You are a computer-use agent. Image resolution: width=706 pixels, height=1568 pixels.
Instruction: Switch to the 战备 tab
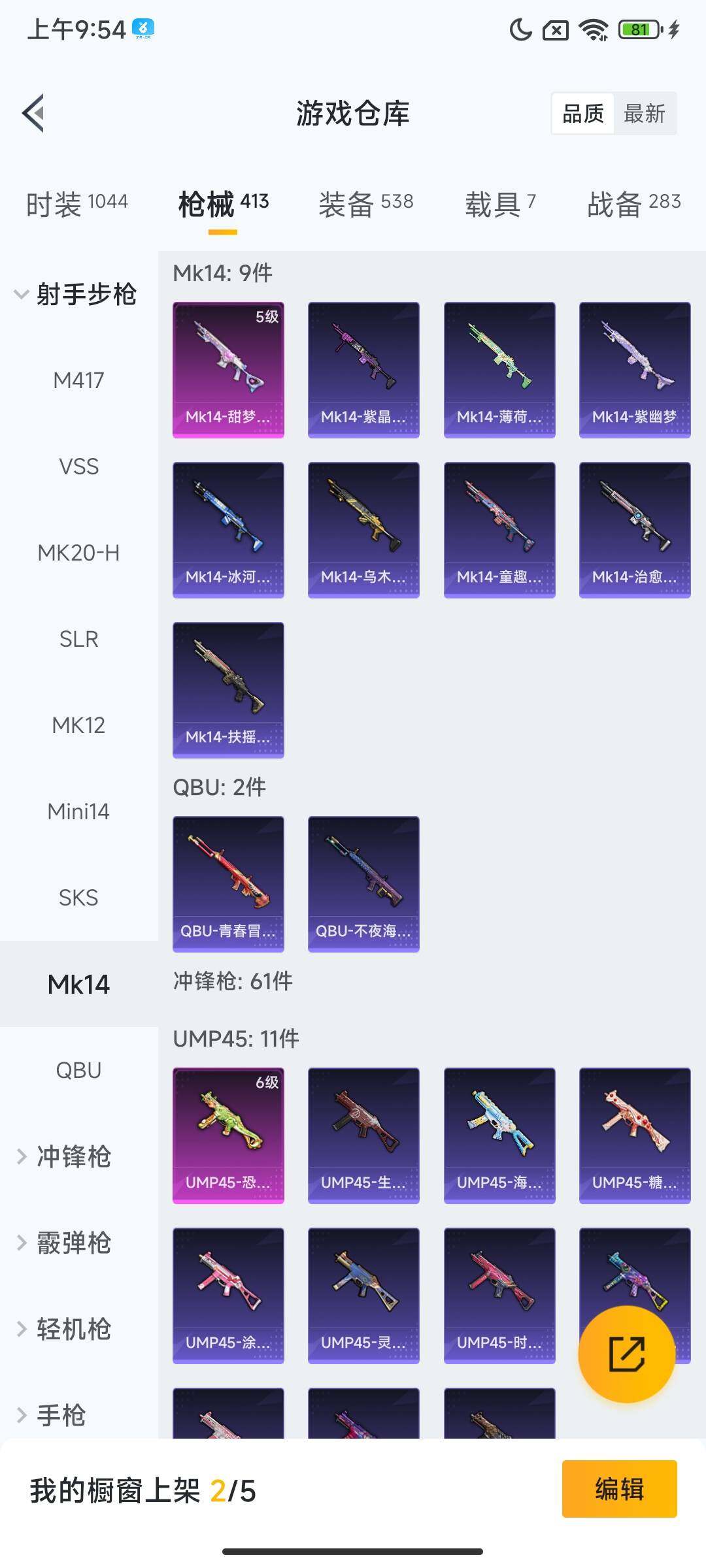coord(633,204)
